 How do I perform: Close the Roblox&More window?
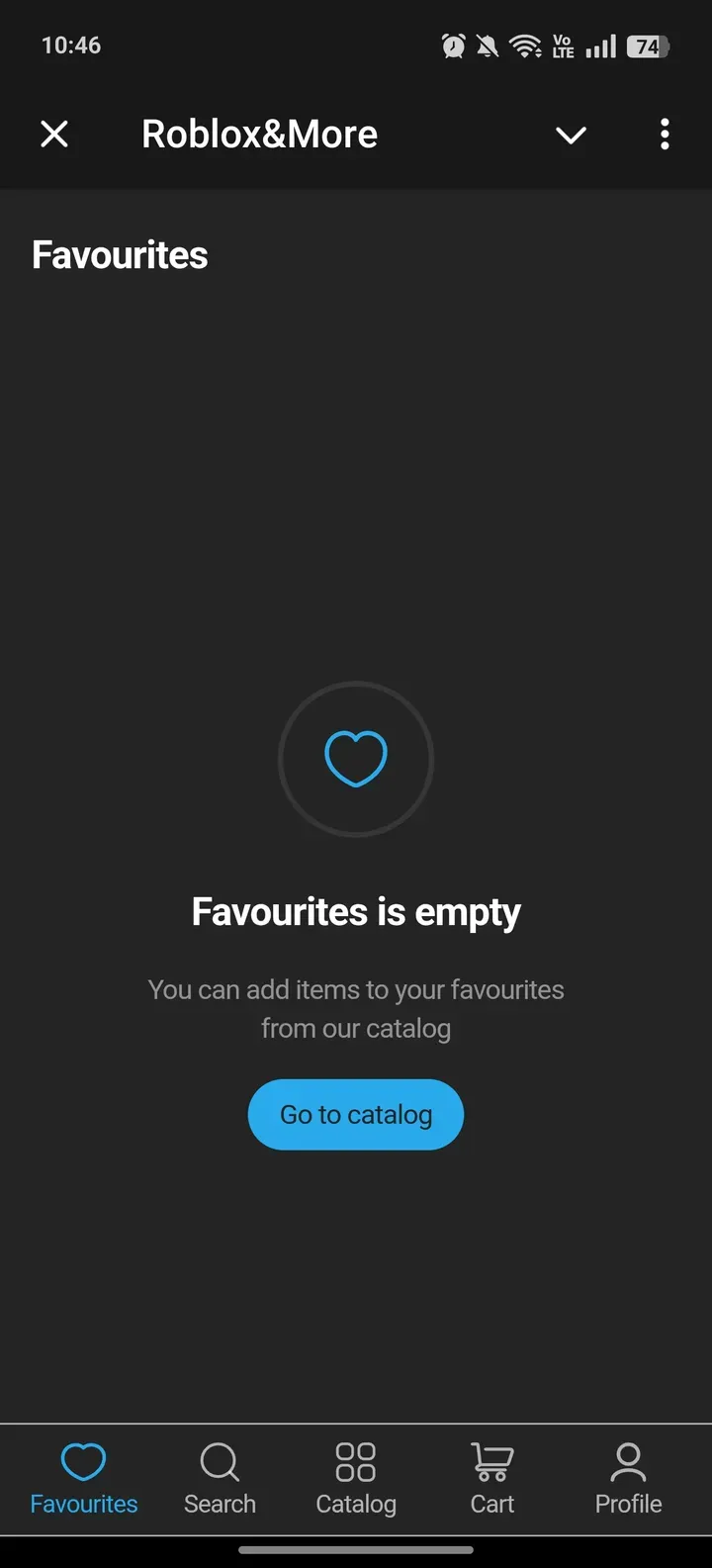(x=54, y=134)
